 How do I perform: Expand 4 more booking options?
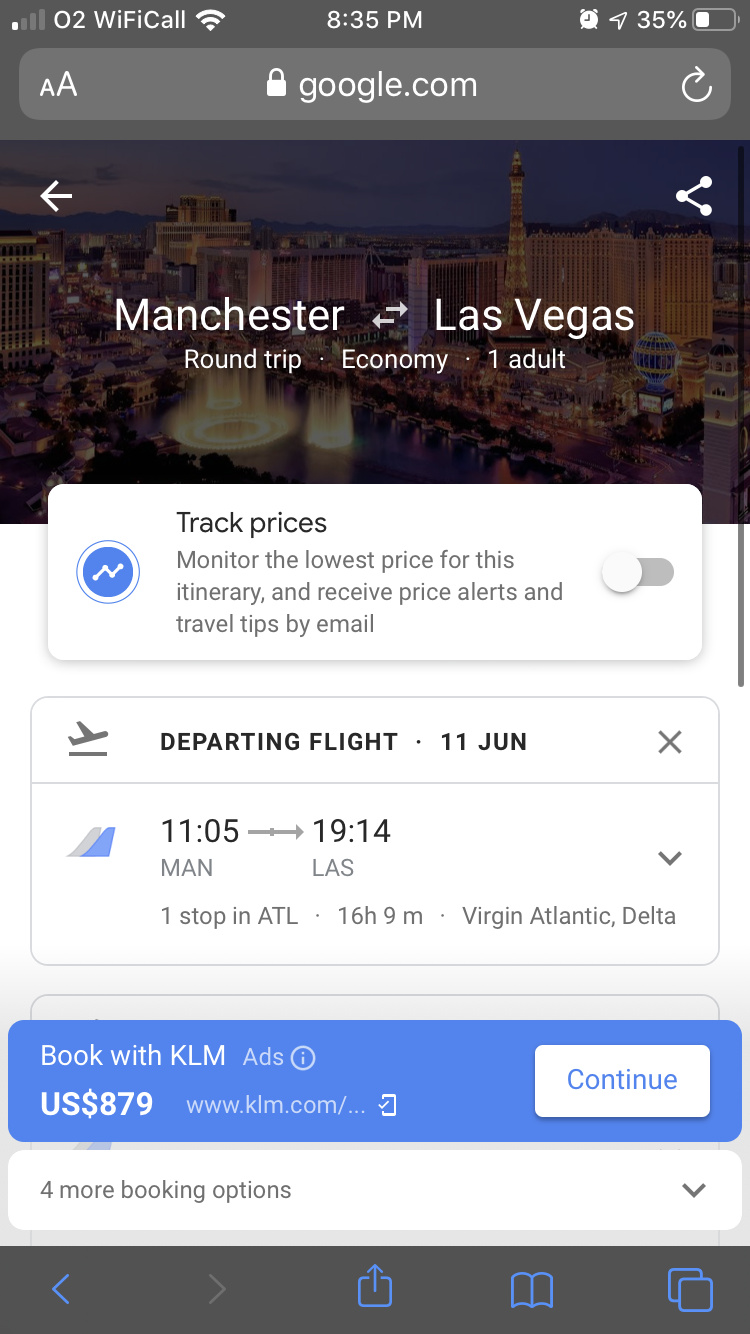point(374,1190)
